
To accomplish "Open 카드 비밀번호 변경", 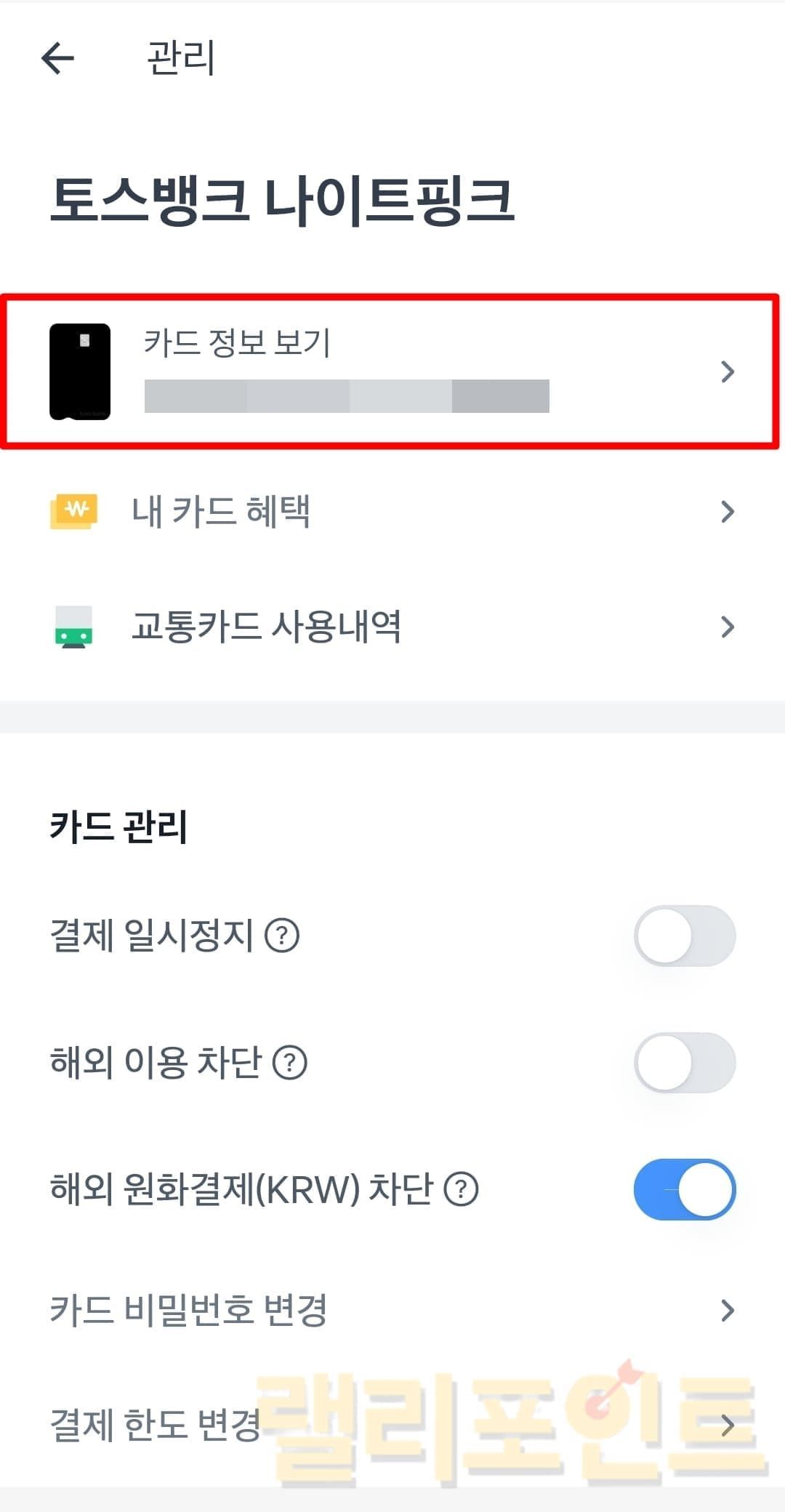I will point(391,1310).
